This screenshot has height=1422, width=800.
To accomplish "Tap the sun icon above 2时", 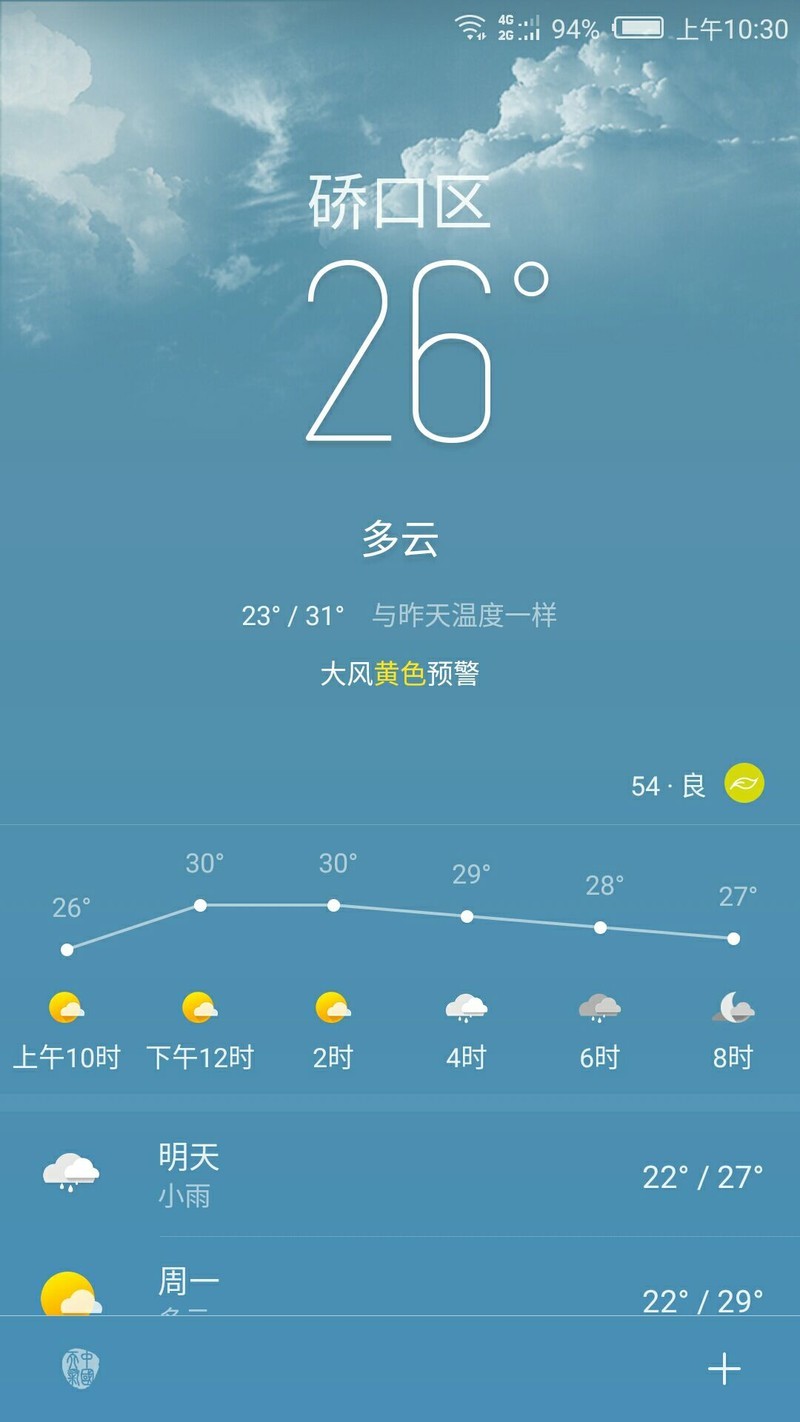I will pos(333,1005).
